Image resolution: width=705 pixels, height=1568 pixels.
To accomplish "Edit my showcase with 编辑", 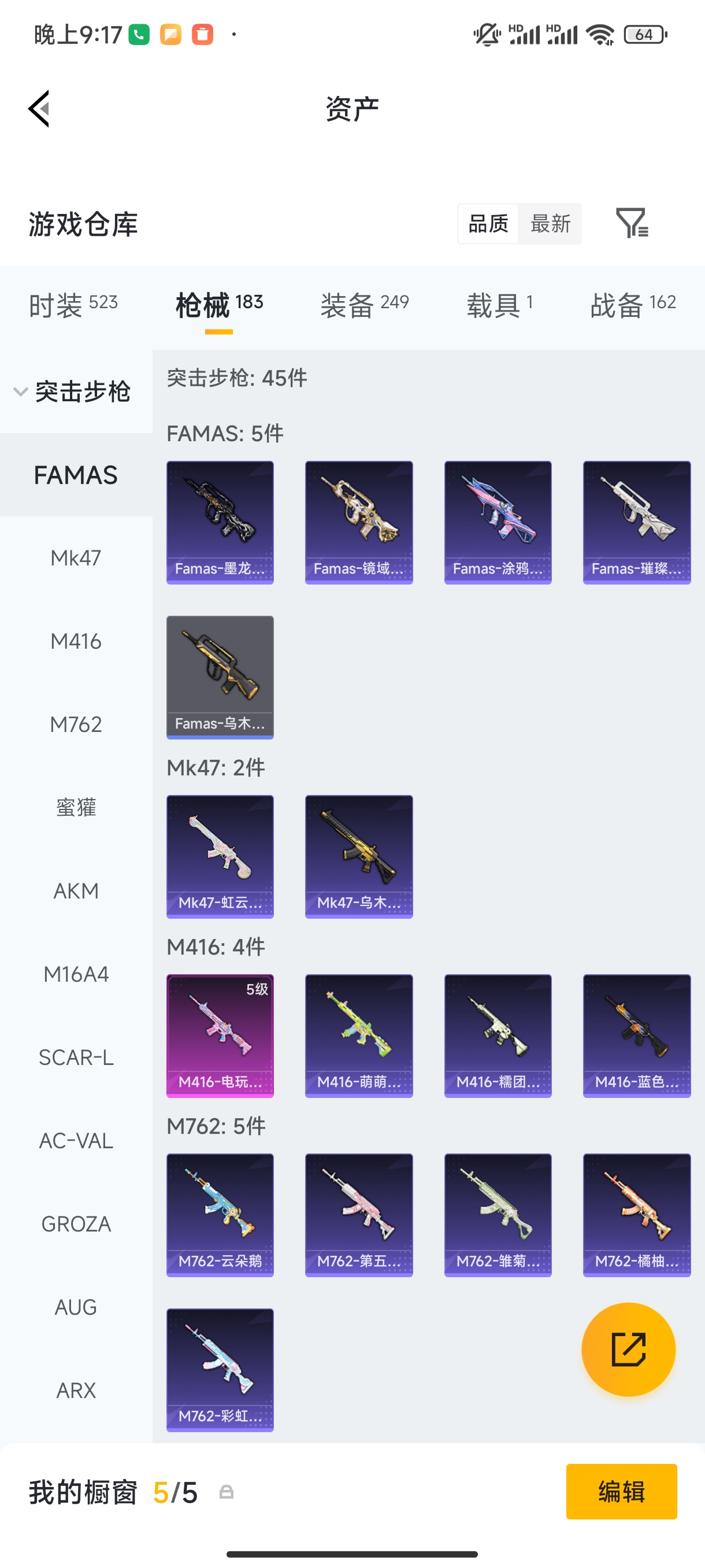I will pos(621,1491).
